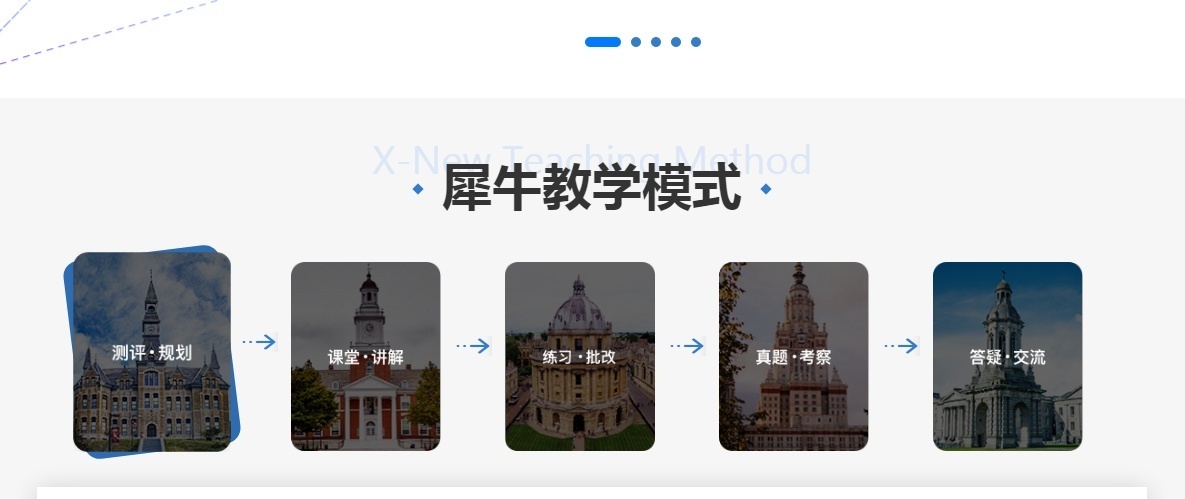The height and width of the screenshot is (499, 1185).
Task: View the 真题·考察 step card
Action: (793, 356)
